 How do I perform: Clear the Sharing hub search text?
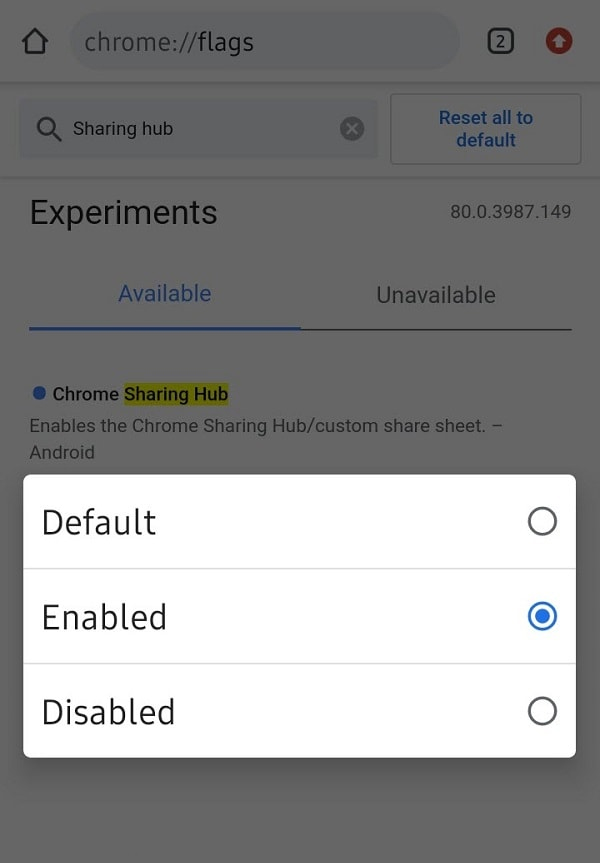click(x=352, y=129)
